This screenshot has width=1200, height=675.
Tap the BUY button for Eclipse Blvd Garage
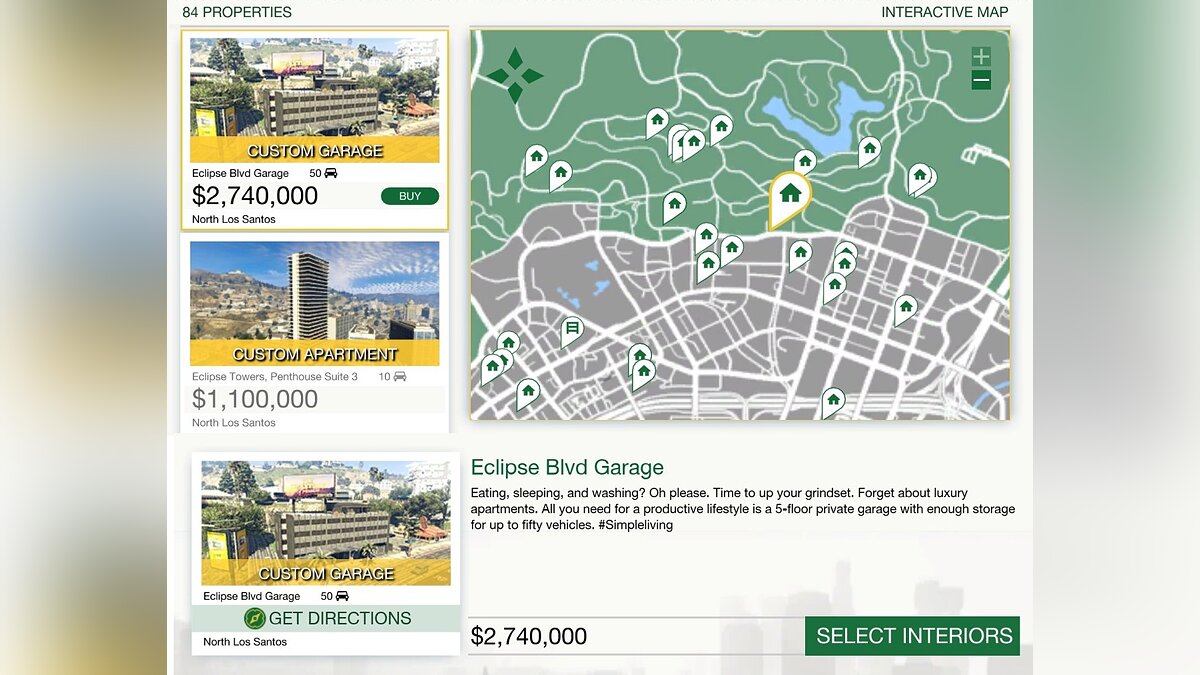[x=410, y=196]
